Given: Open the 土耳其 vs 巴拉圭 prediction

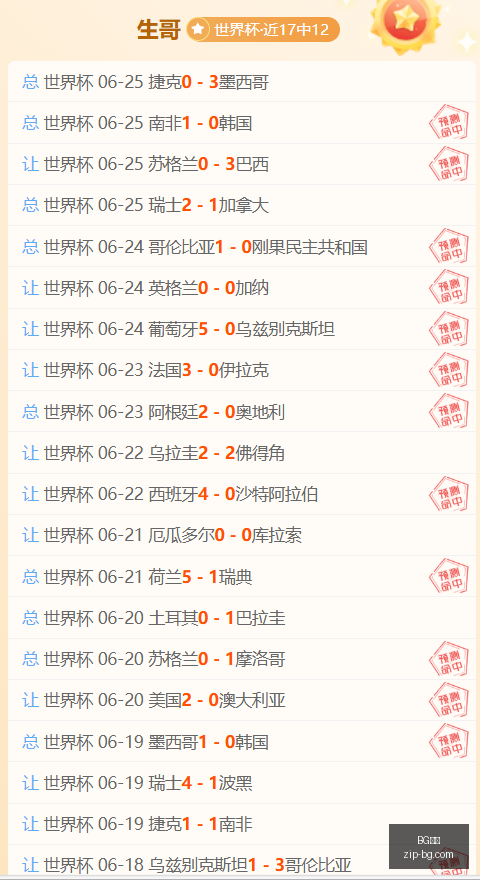Looking at the screenshot, I should point(242,618).
